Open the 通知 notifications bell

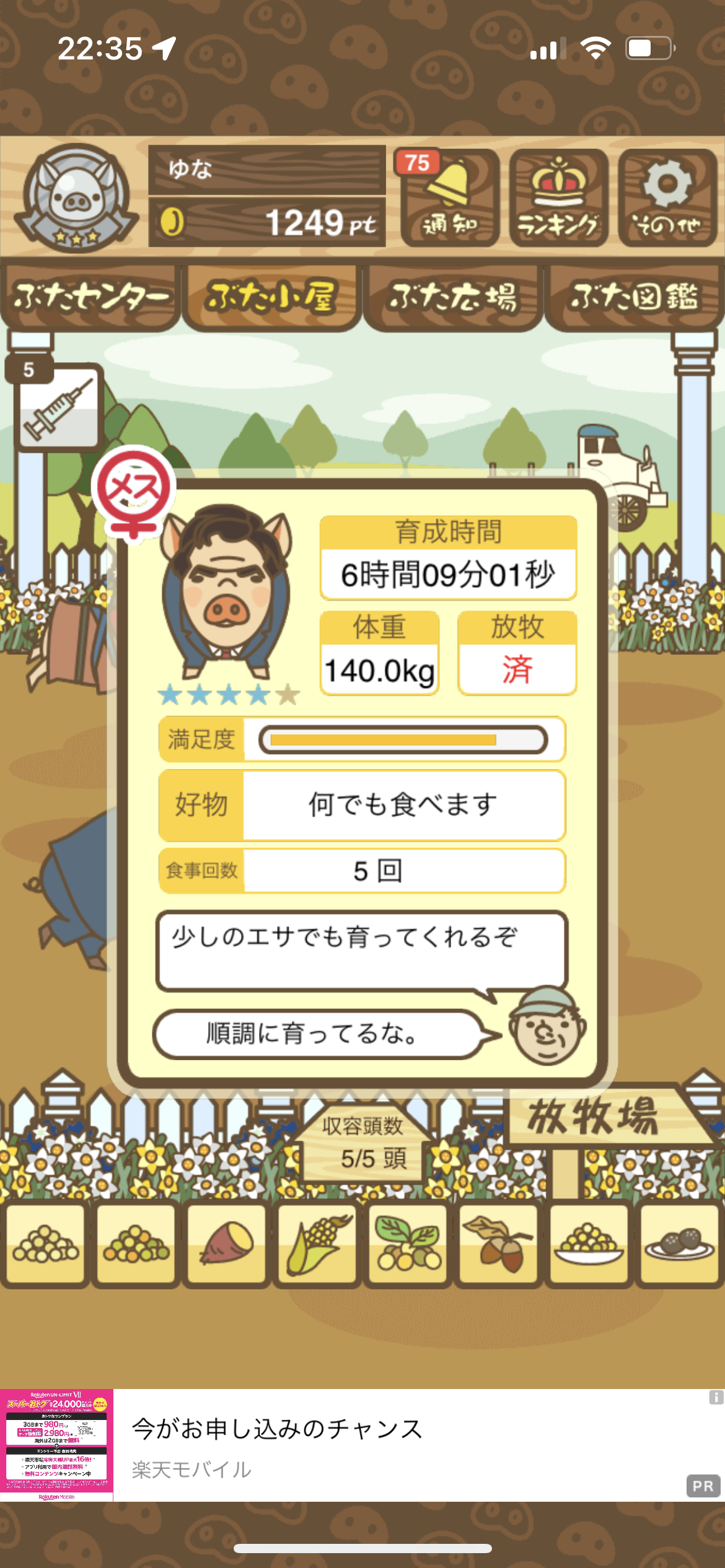point(450,198)
